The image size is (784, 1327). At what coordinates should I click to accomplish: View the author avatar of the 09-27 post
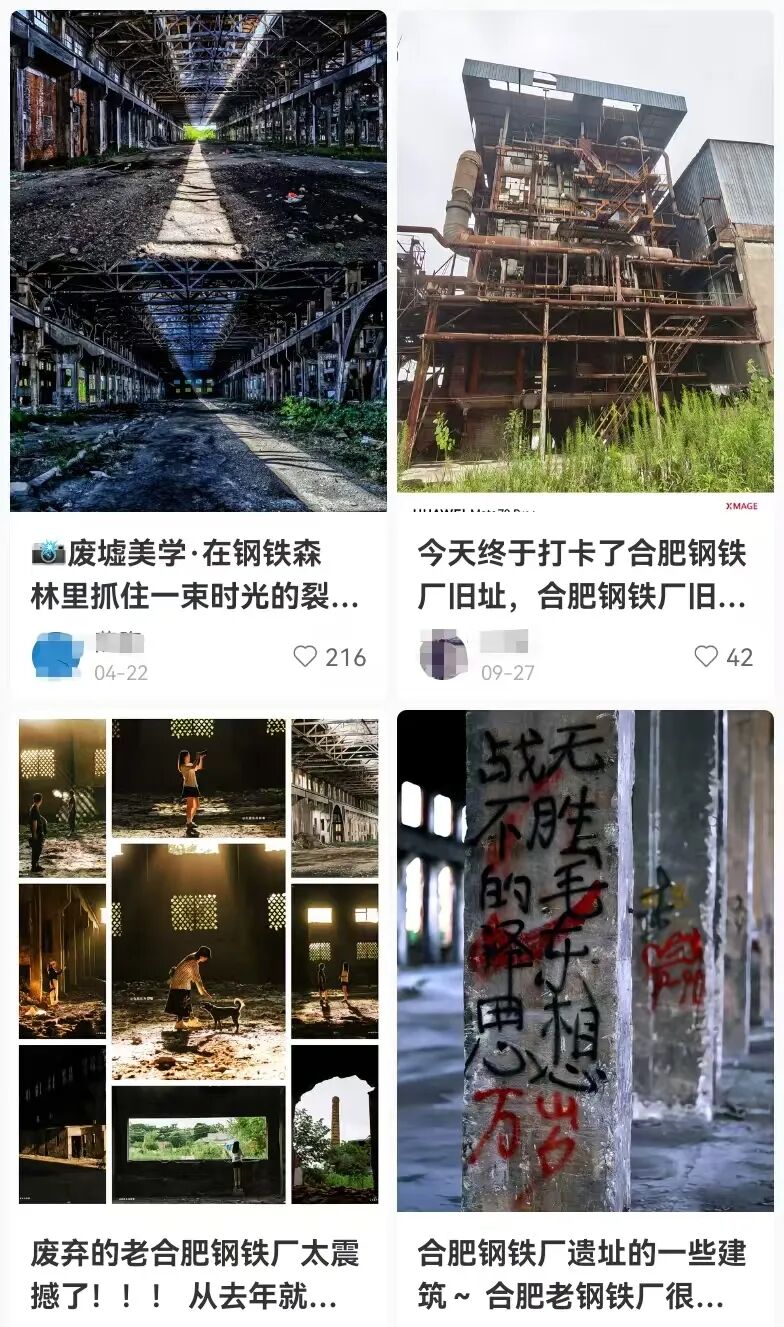pyautogui.click(x=443, y=656)
